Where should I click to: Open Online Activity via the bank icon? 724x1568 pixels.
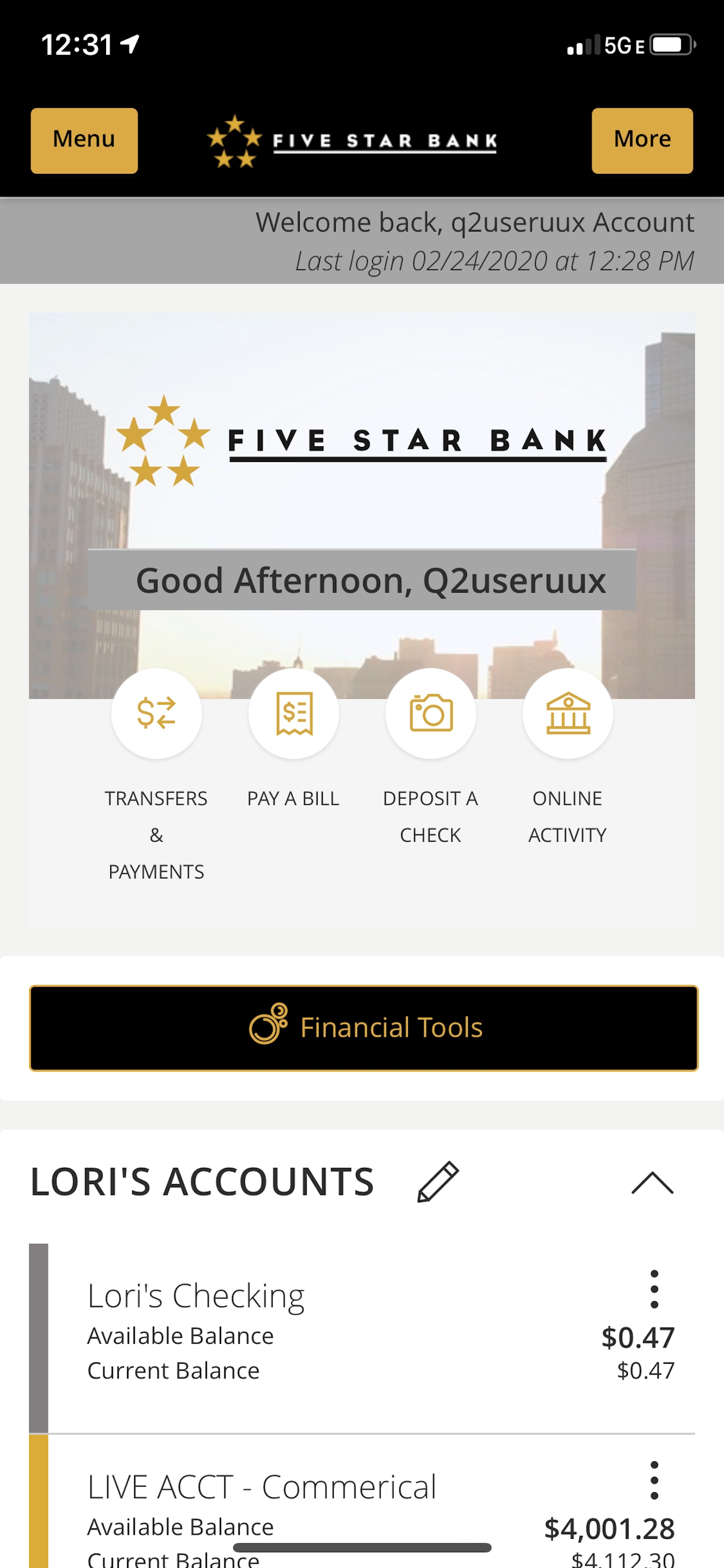568,713
